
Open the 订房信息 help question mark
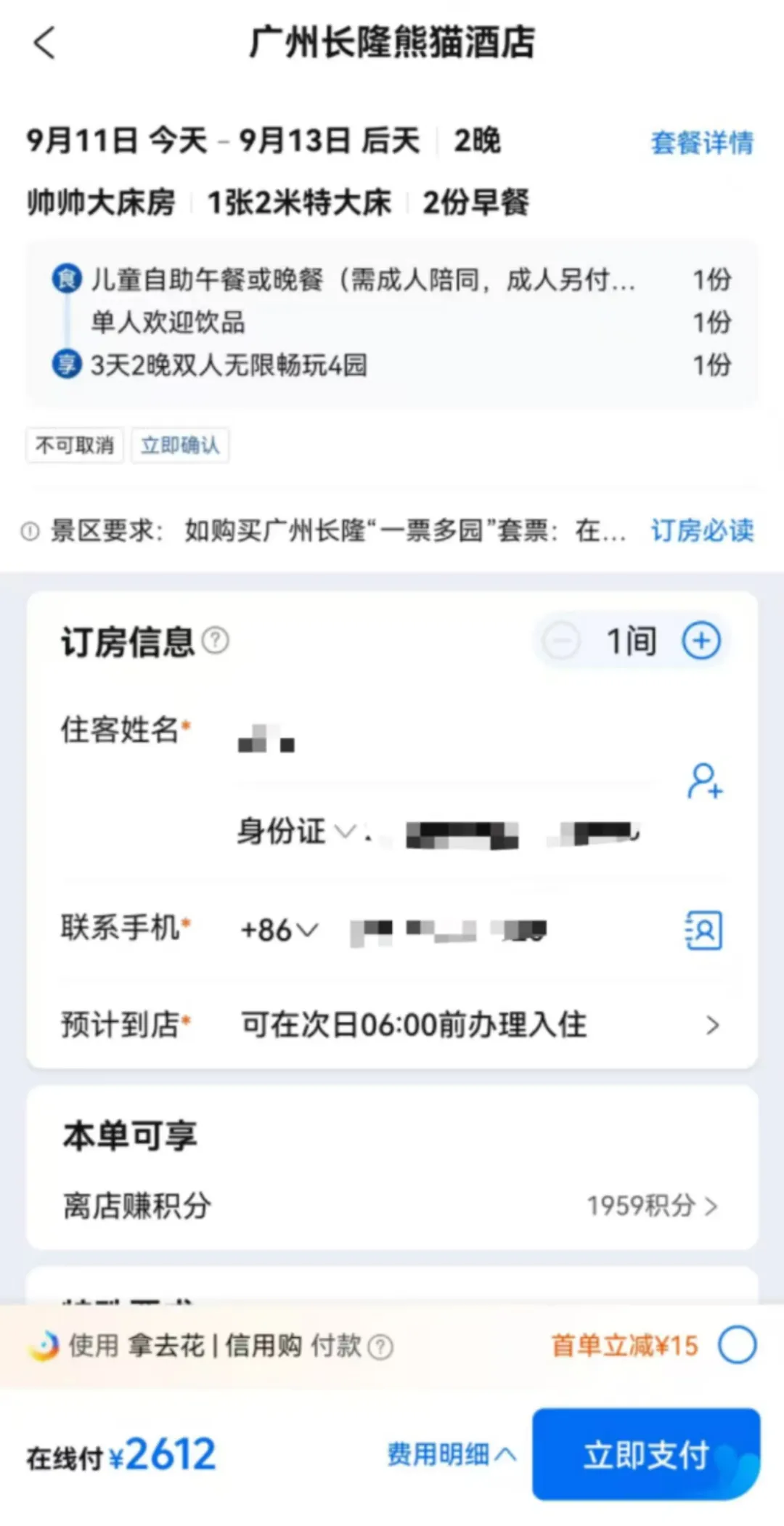click(x=216, y=641)
